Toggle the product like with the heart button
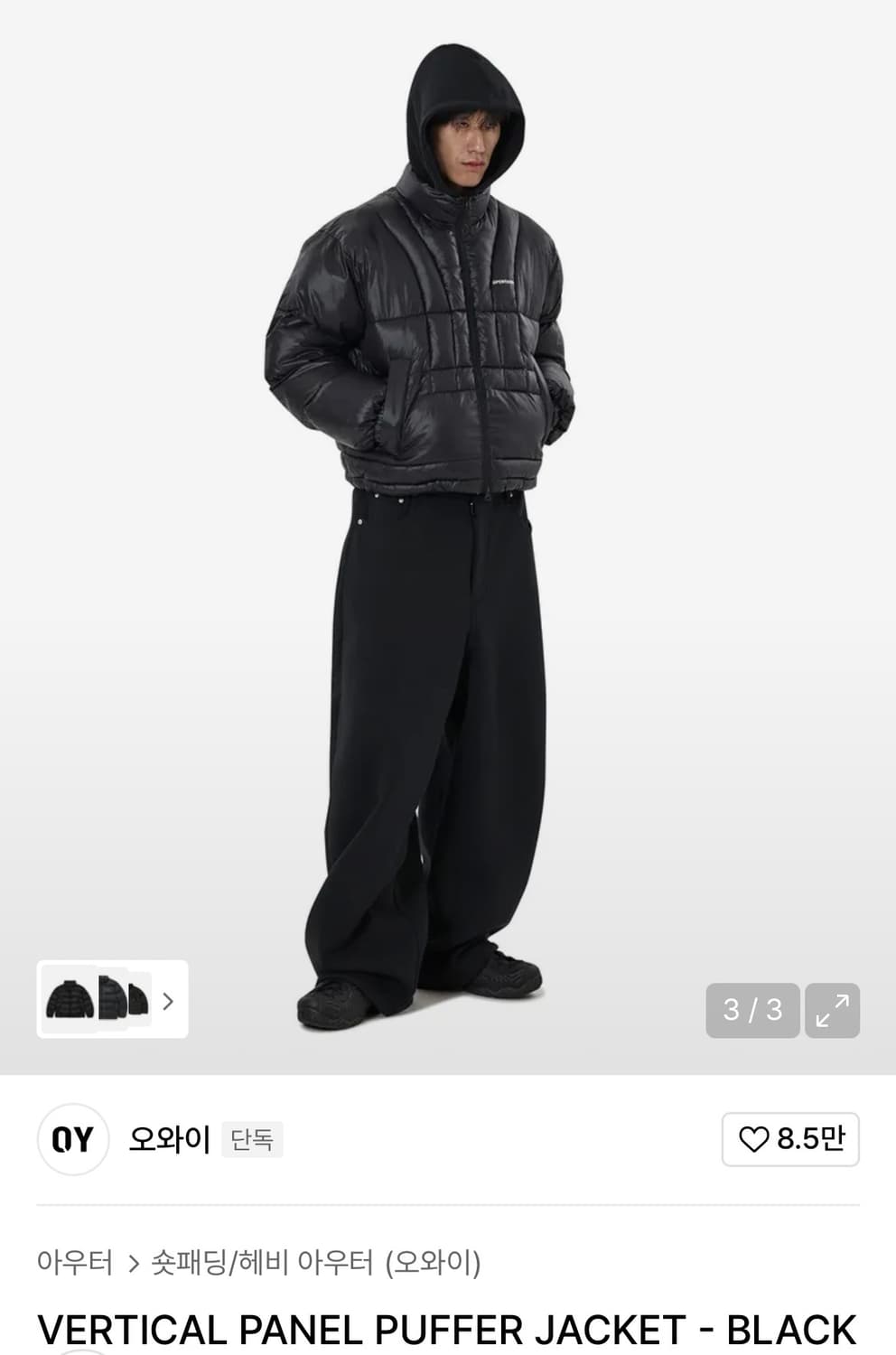896x1355 pixels. pos(790,1140)
